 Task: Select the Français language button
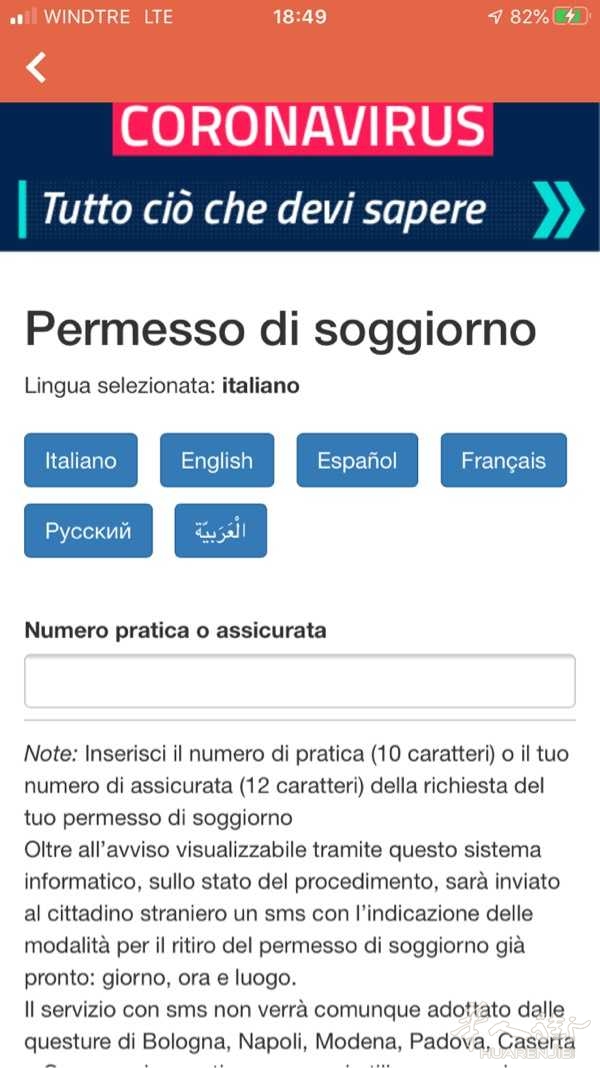pos(503,460)
